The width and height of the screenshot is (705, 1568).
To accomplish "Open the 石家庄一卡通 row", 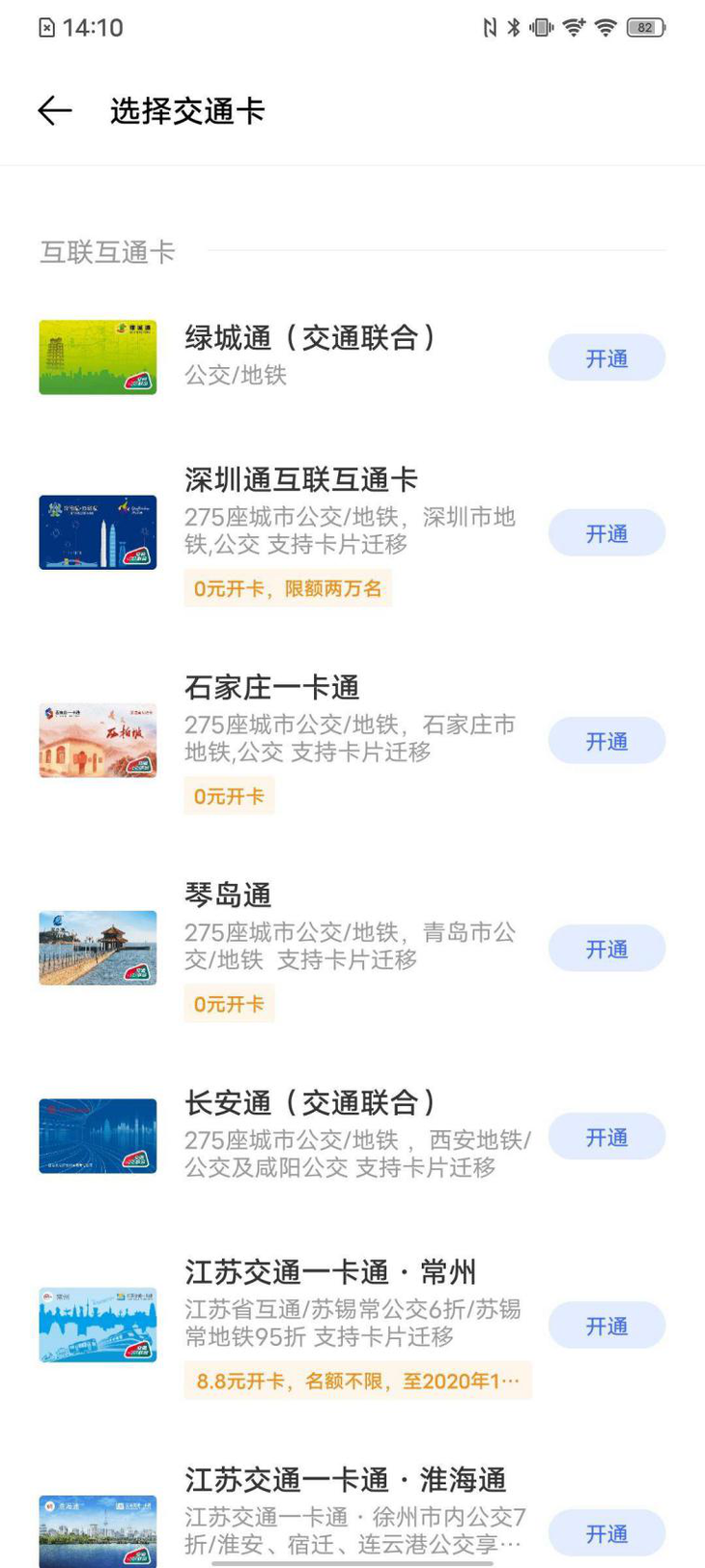I will tap(352, 742).
